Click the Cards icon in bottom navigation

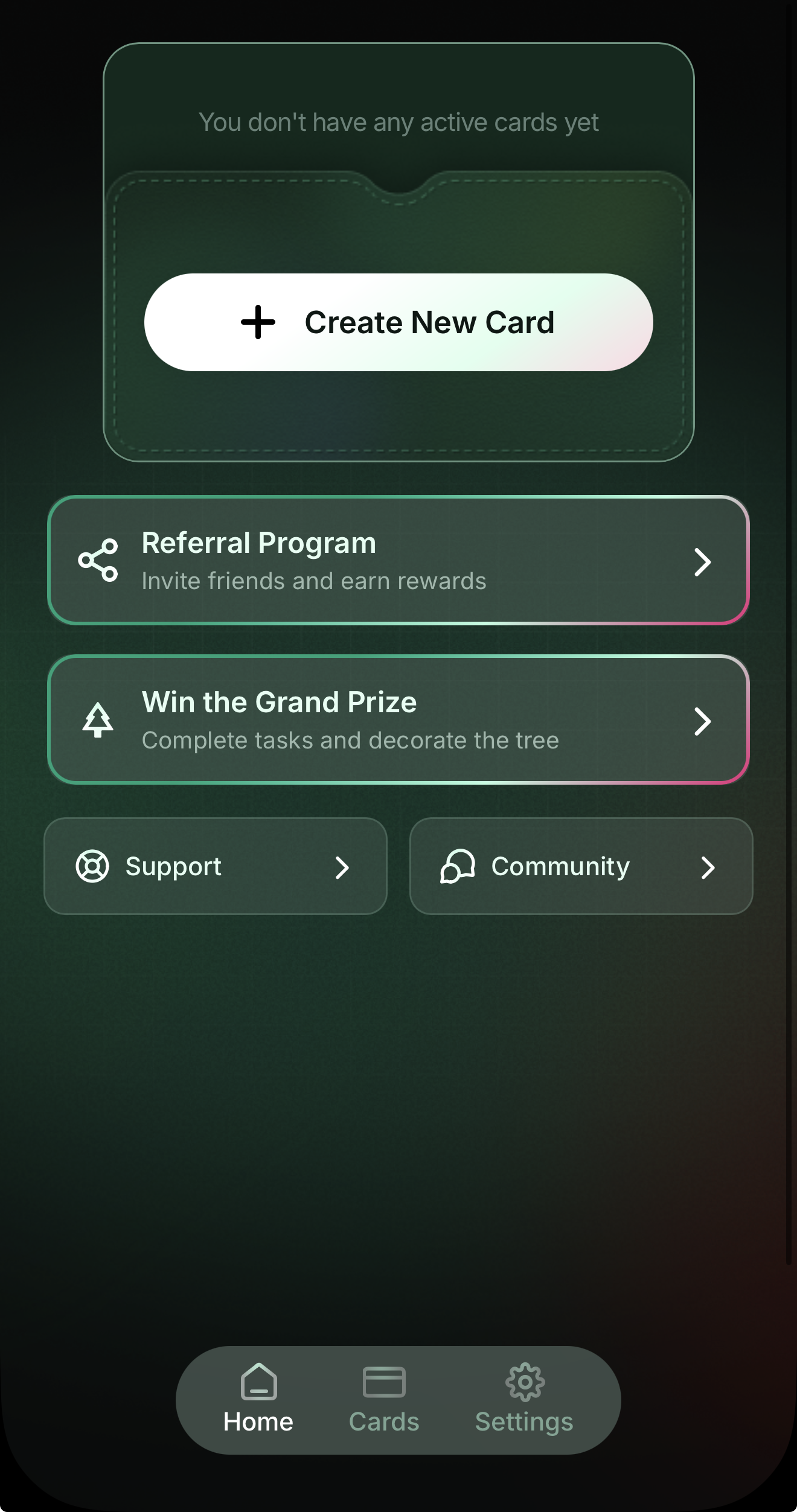[x=384, y=1380]
